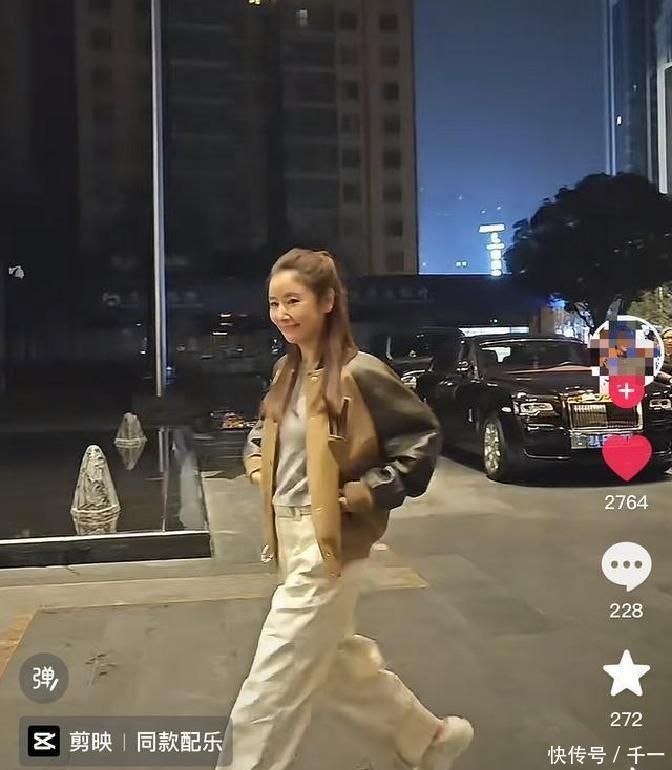Open the 剪映 同款配乐 chip

(126, 741)
